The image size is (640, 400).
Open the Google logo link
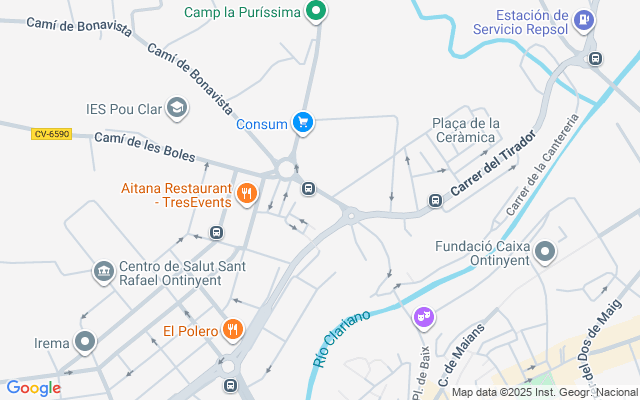(33, 388)
